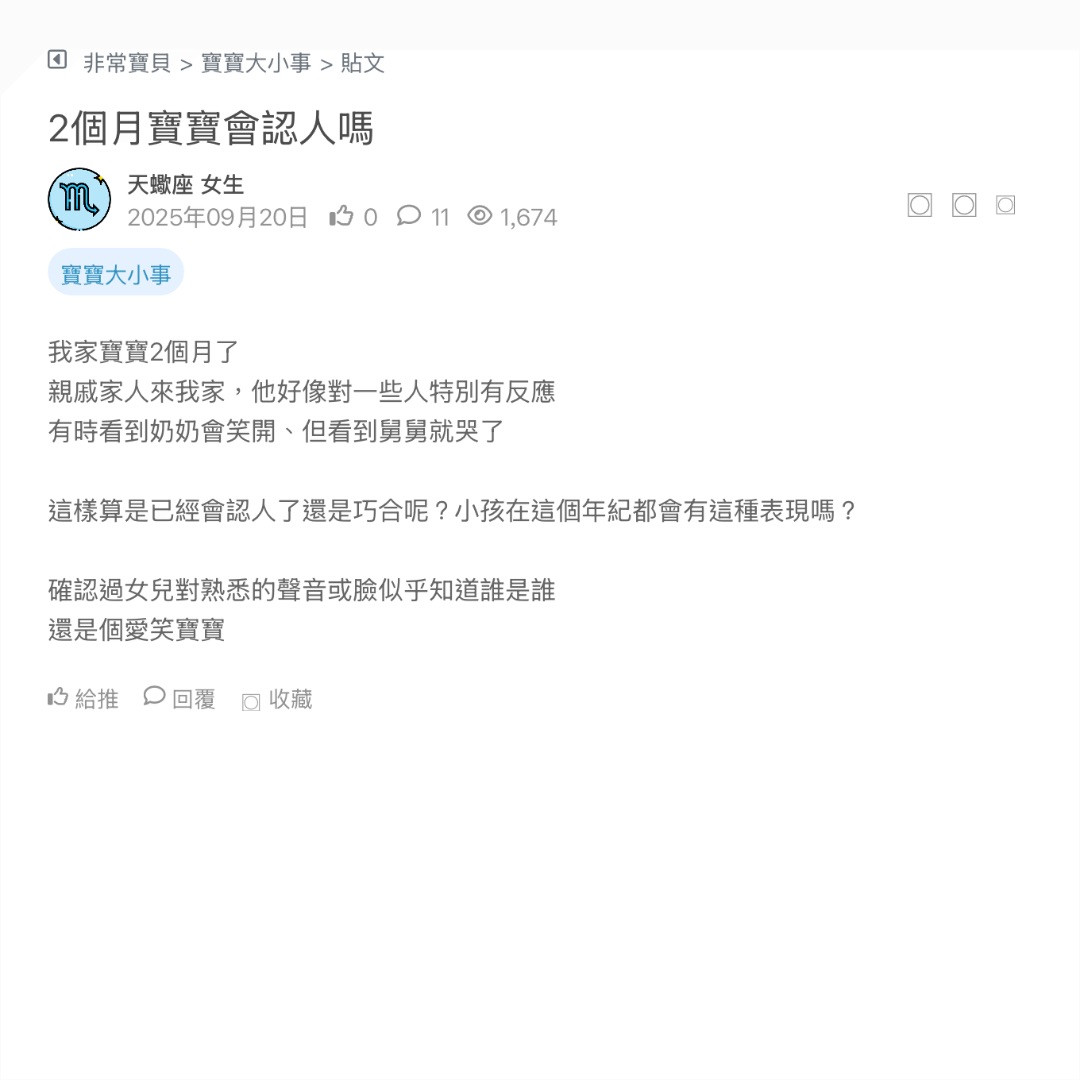1080x1080 pixels.
Task: Tap the back arrow beside breadcrumb
Action: point(58,60)
